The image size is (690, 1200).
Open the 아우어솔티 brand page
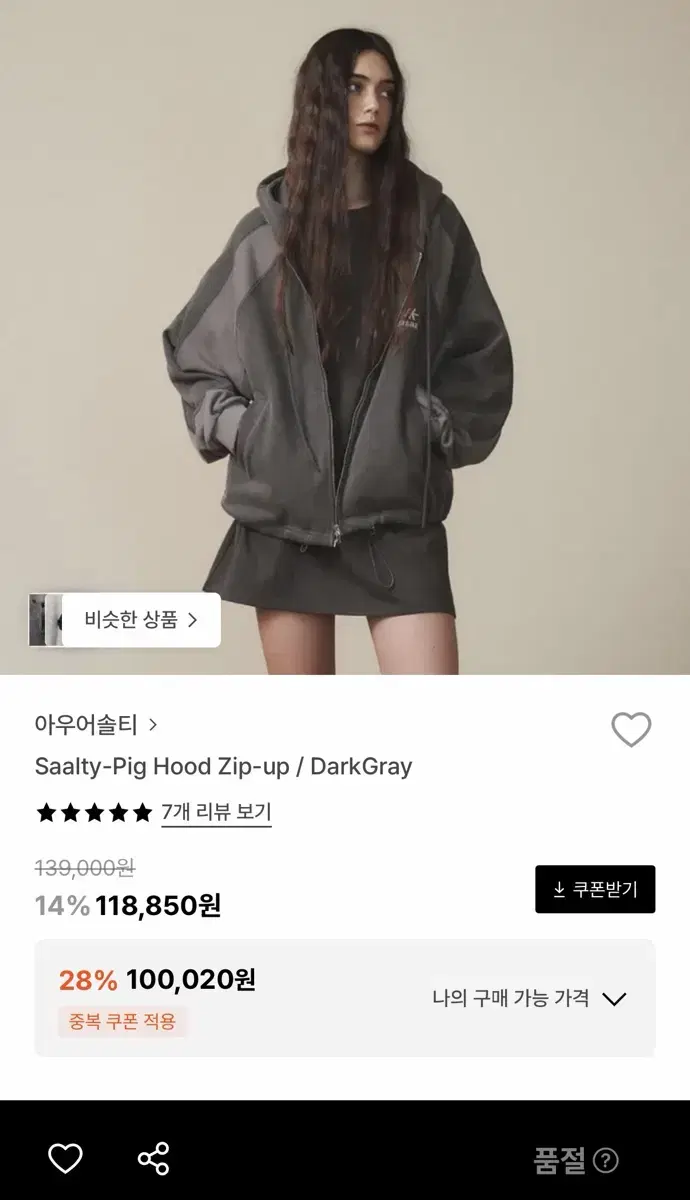96,724
